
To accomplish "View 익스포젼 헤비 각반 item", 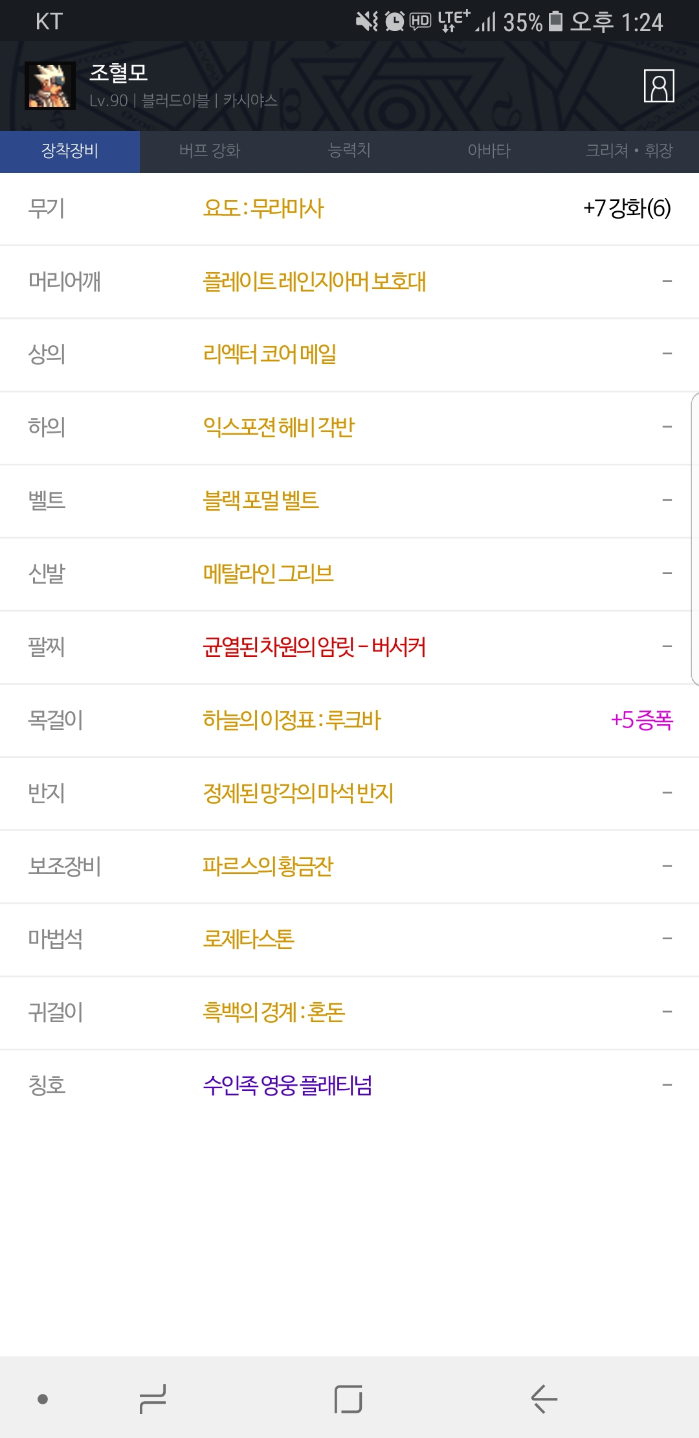I will click(278, 427).
